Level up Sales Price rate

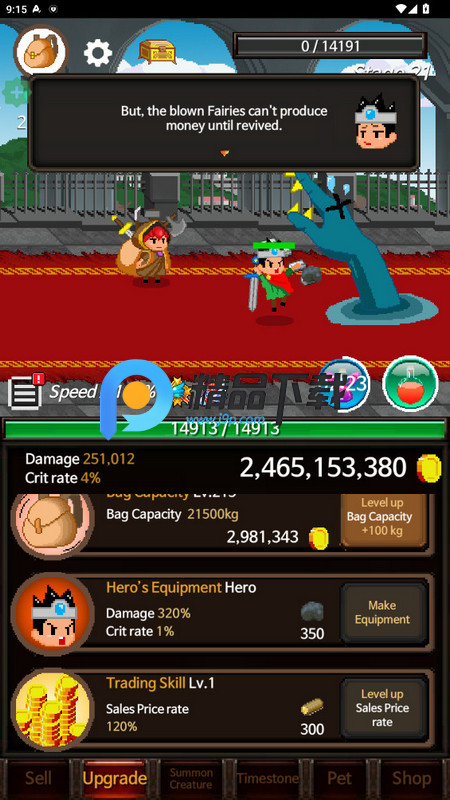click(x=383, y=708)
